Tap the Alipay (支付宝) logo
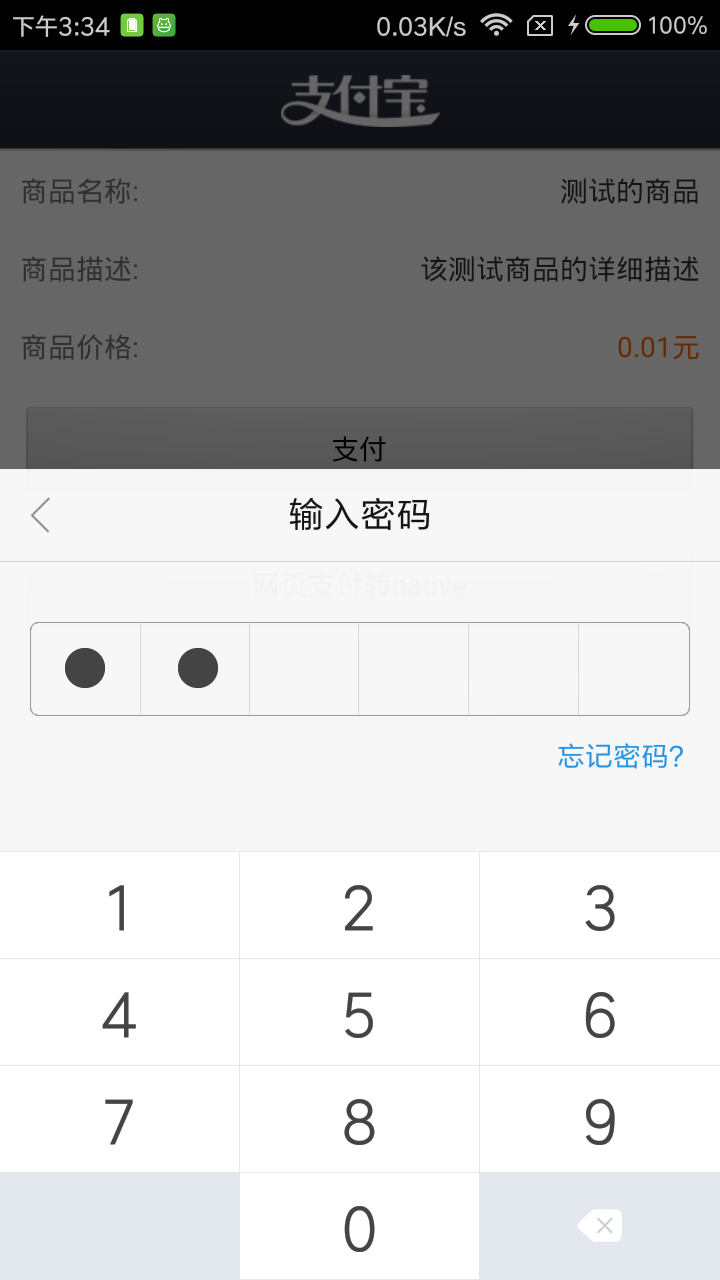The image size is (720, 1280). click(x=360, y=99)
